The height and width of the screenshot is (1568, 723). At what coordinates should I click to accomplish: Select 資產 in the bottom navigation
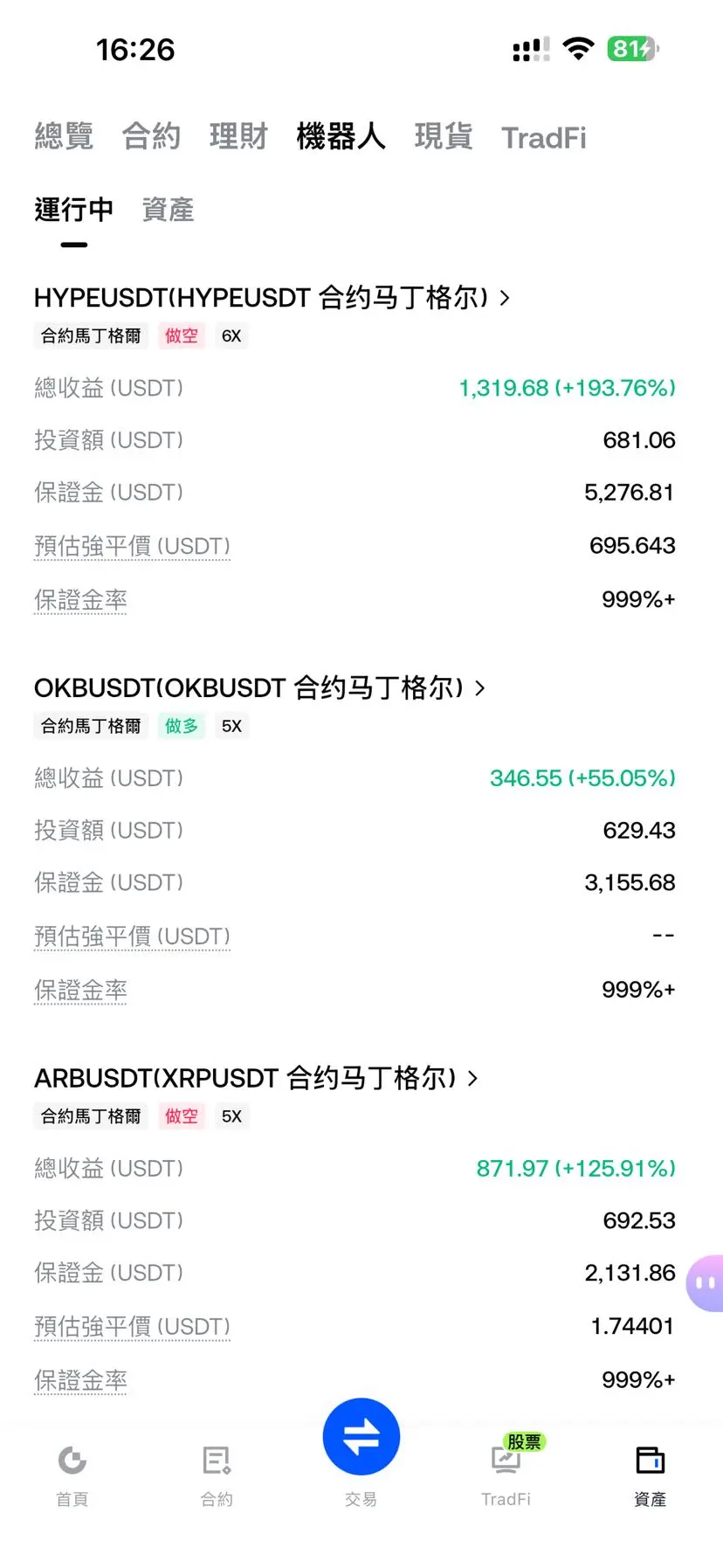pyautogui.click(x=651, y=1475)
